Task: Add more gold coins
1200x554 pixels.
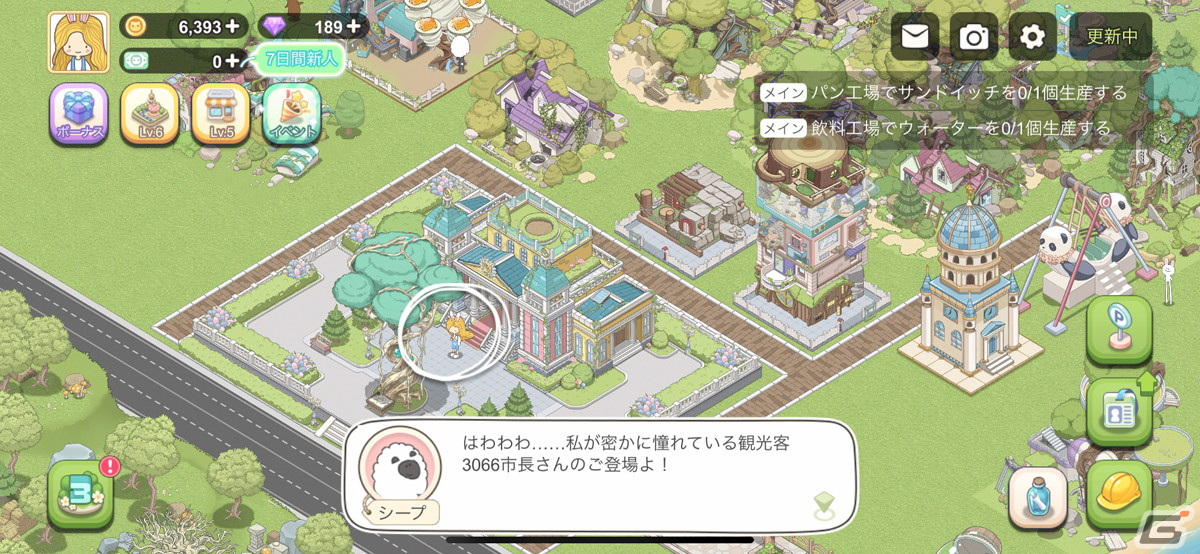Action: (232, 27)
